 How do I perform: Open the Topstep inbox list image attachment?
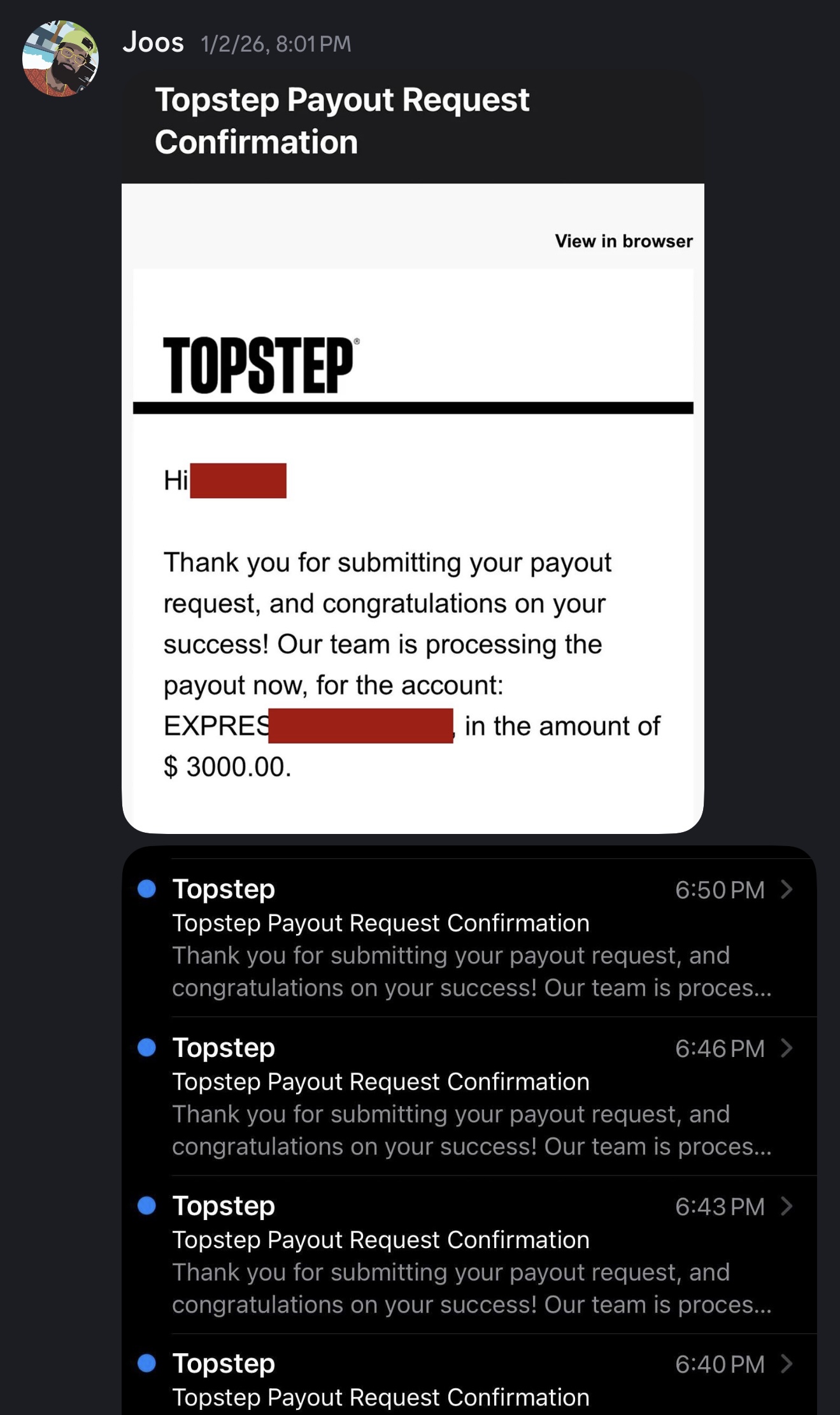click(469, 1130)
